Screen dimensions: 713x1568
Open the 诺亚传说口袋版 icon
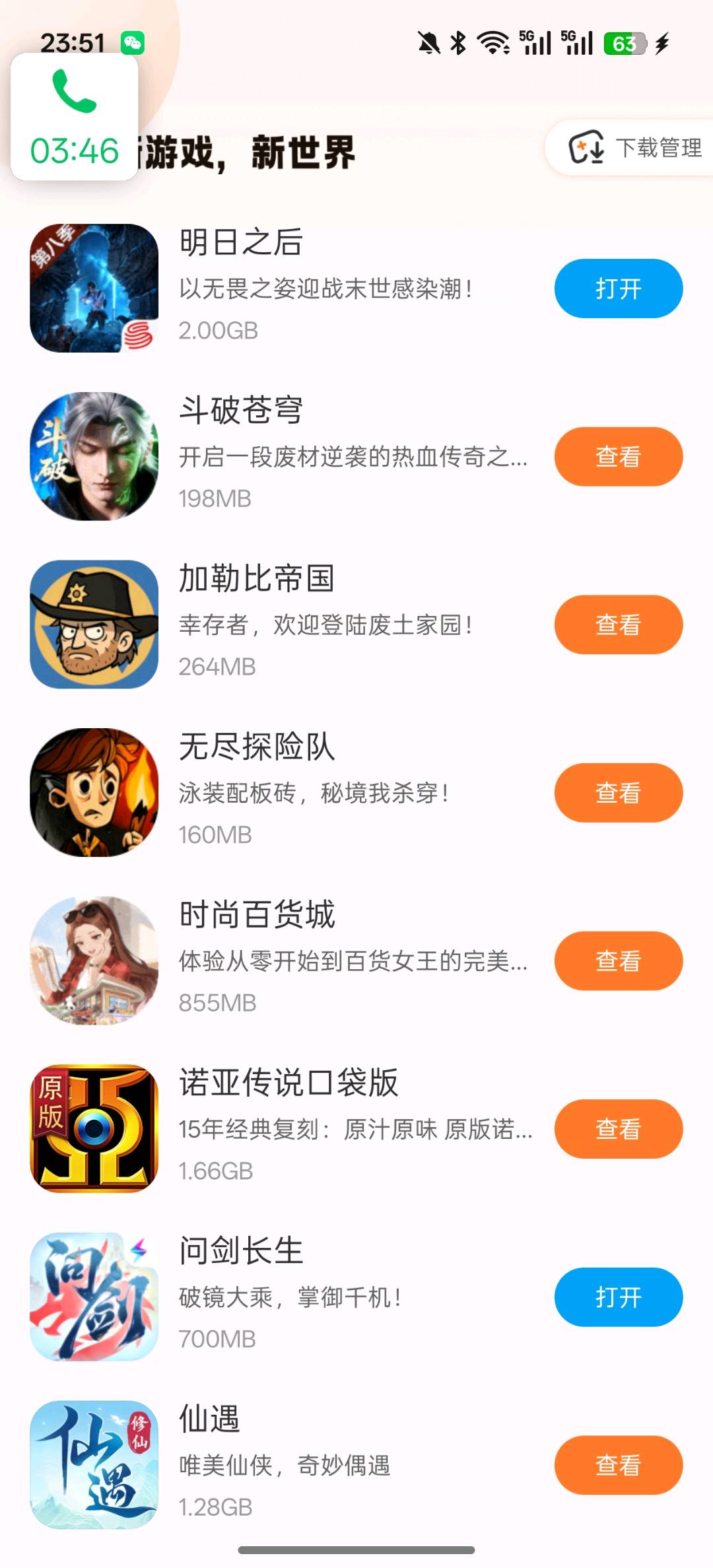92,1130
